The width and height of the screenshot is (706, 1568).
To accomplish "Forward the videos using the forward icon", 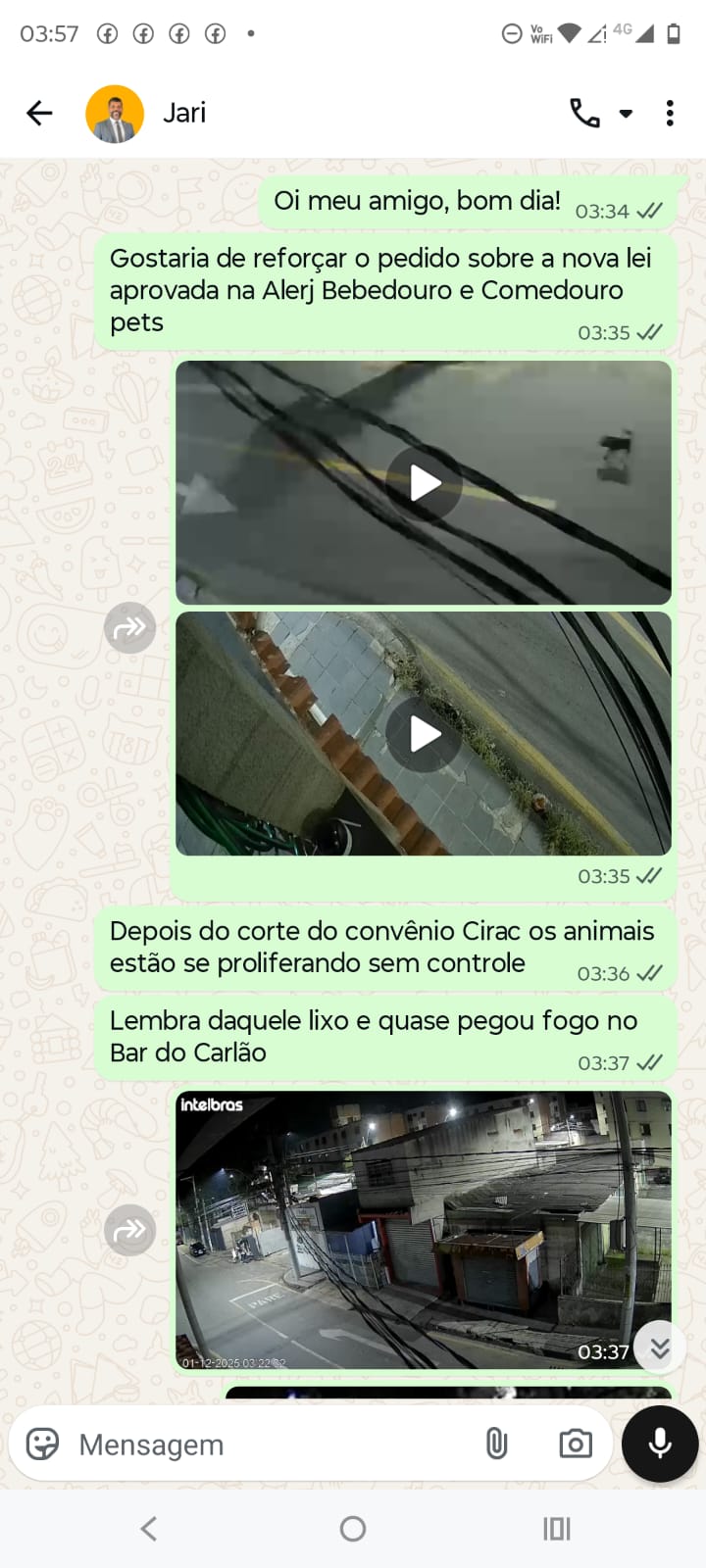I will (130, 627).
